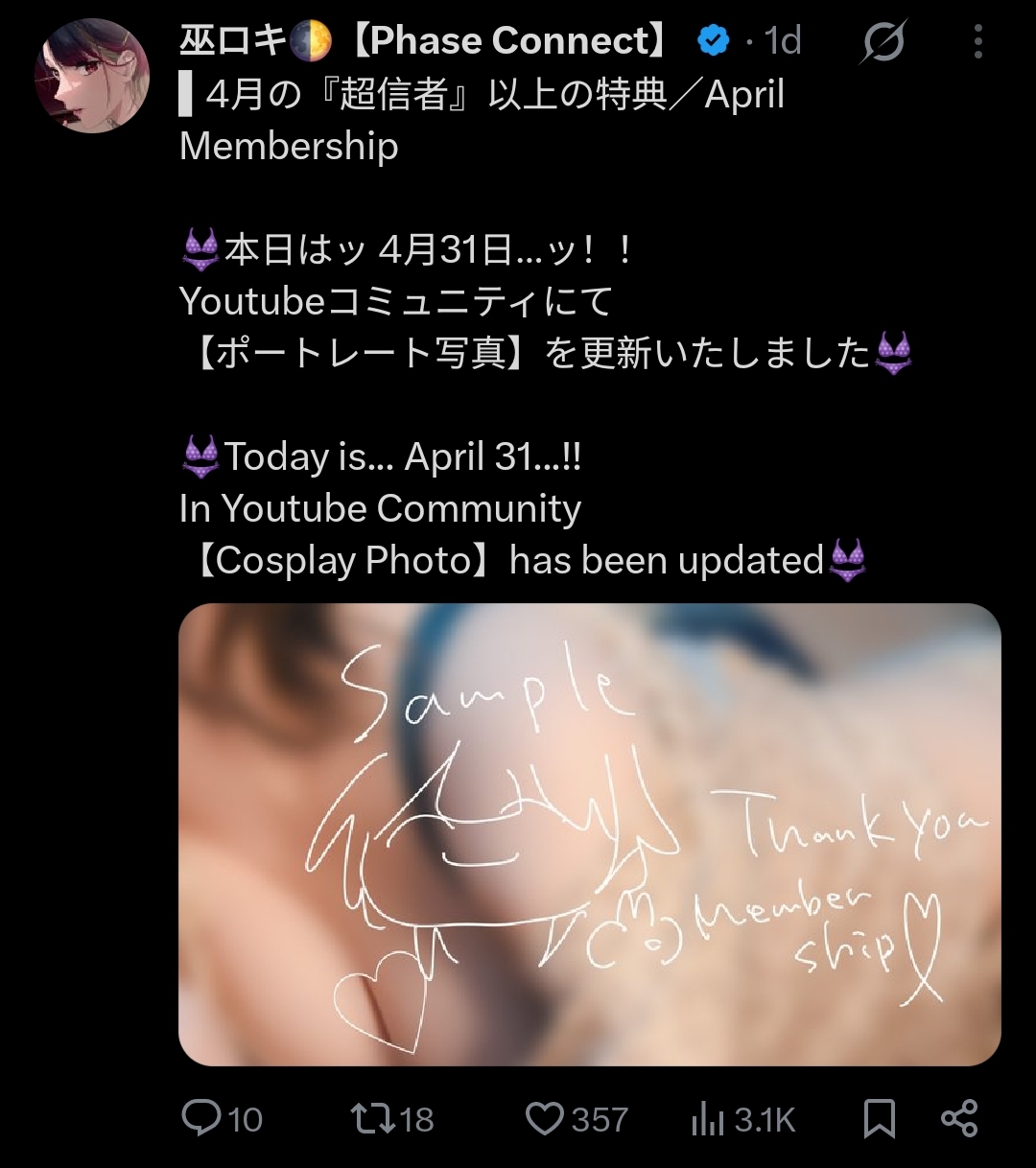Open the post's three-dot overflow menu

point(977,41)
